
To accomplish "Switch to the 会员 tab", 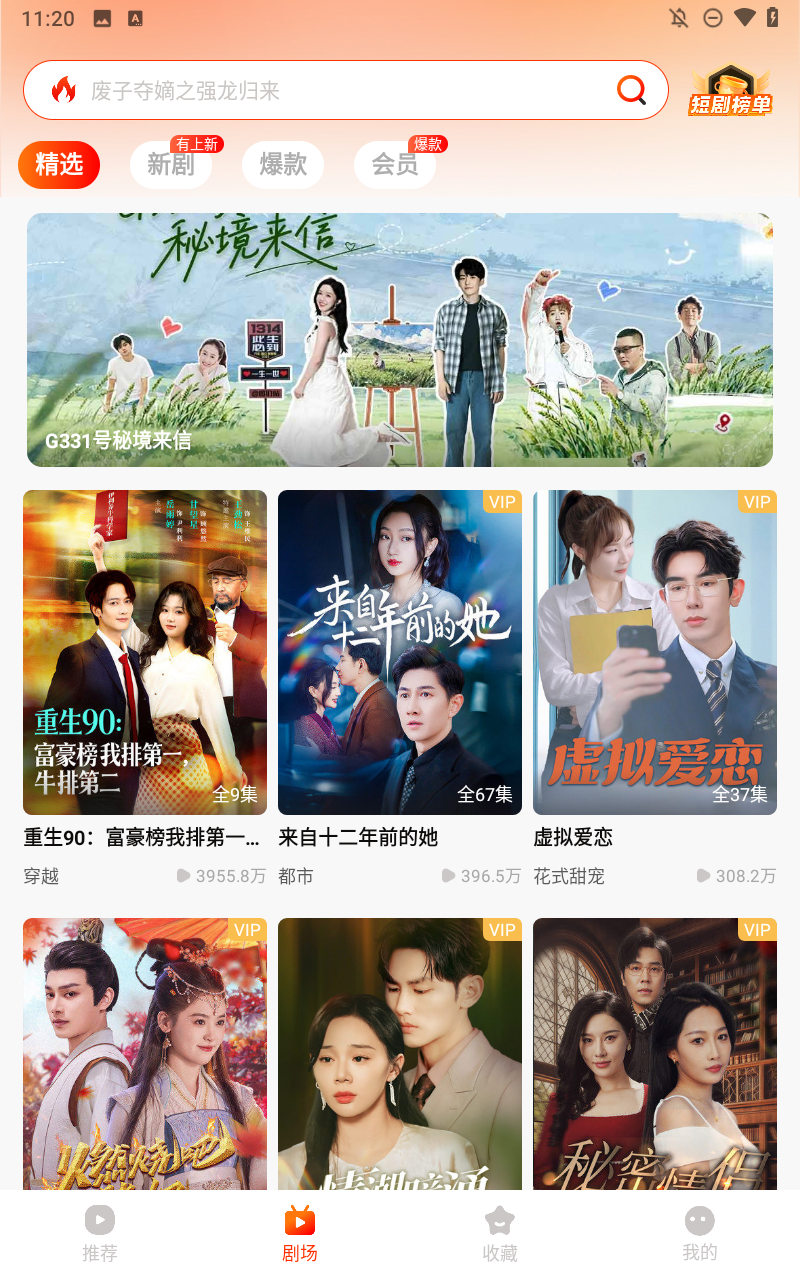I will (395, 165).
